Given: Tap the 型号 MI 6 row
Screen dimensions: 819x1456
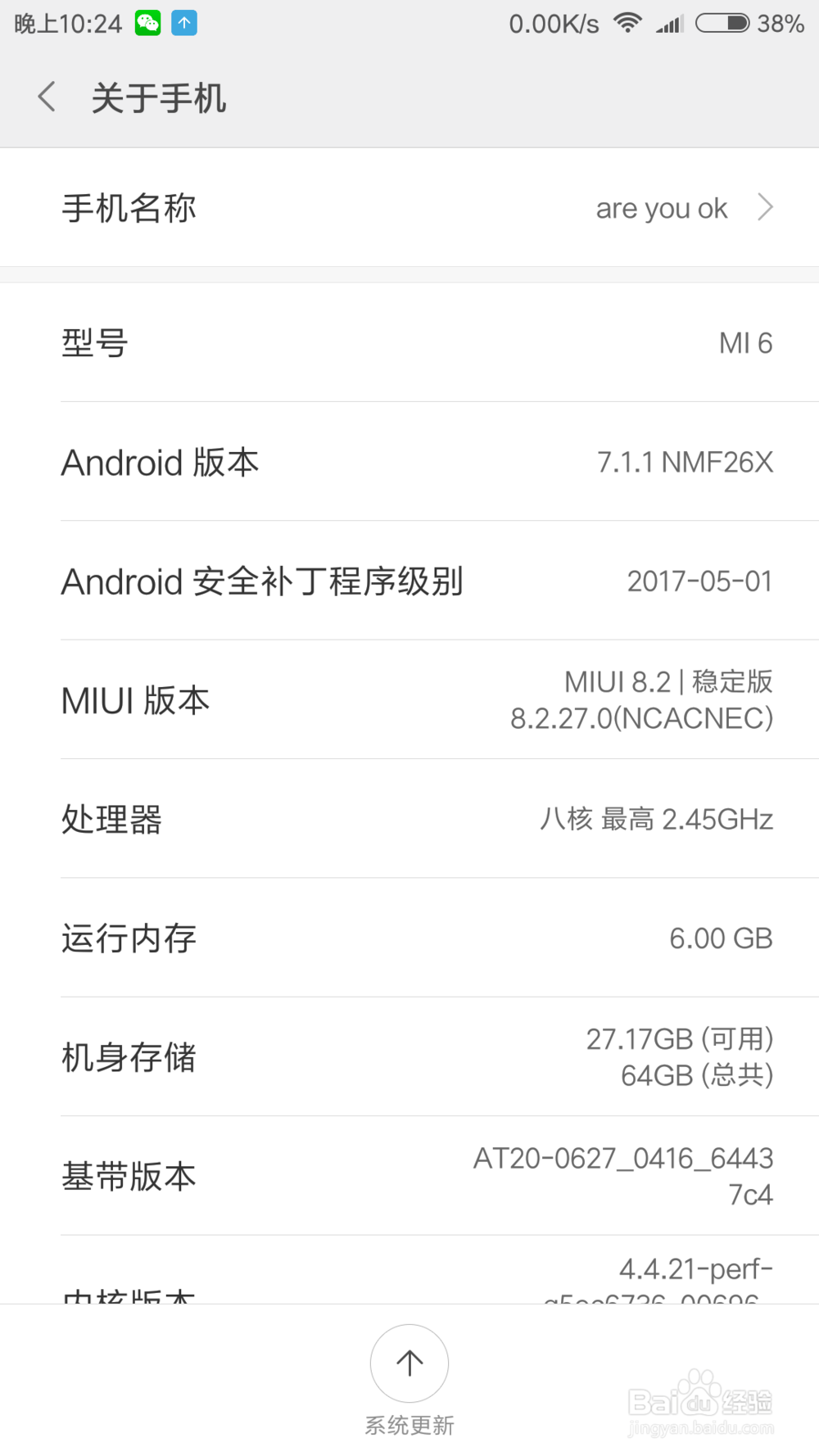Looking at the screenshot, I should (409, 342).
